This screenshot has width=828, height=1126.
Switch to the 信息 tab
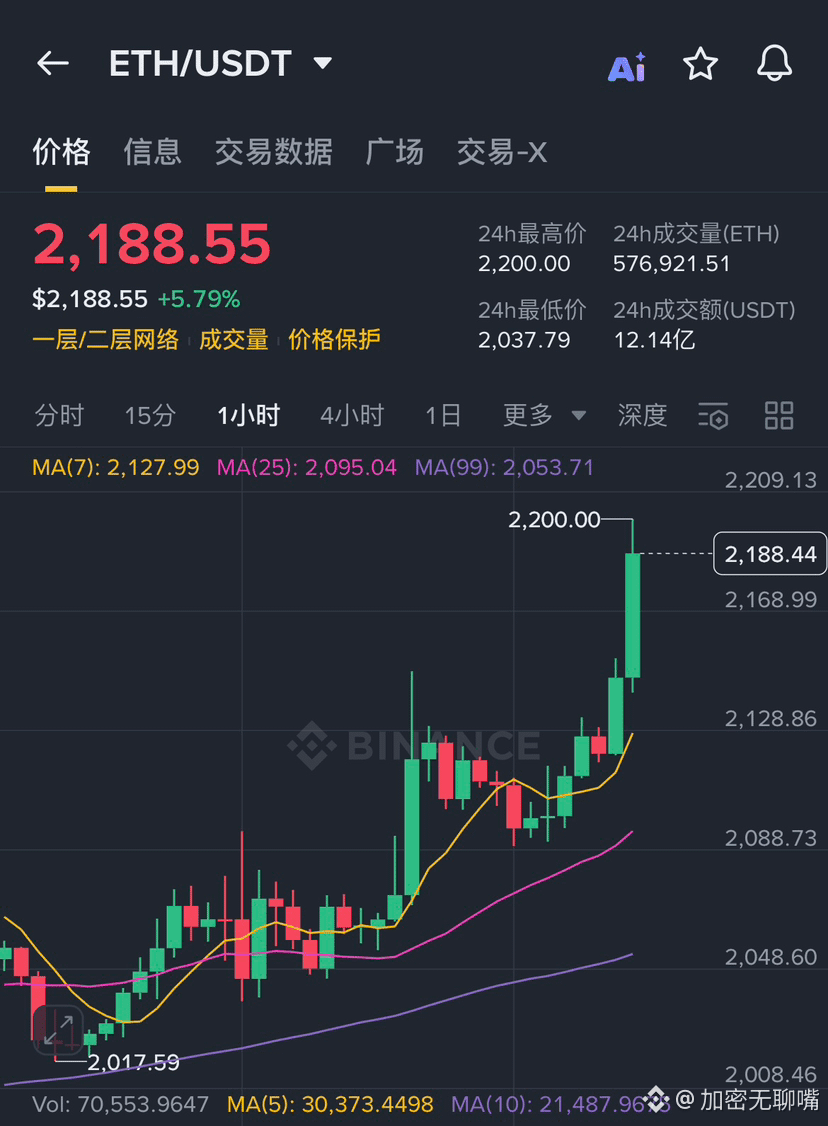click(x=152, y=152)
